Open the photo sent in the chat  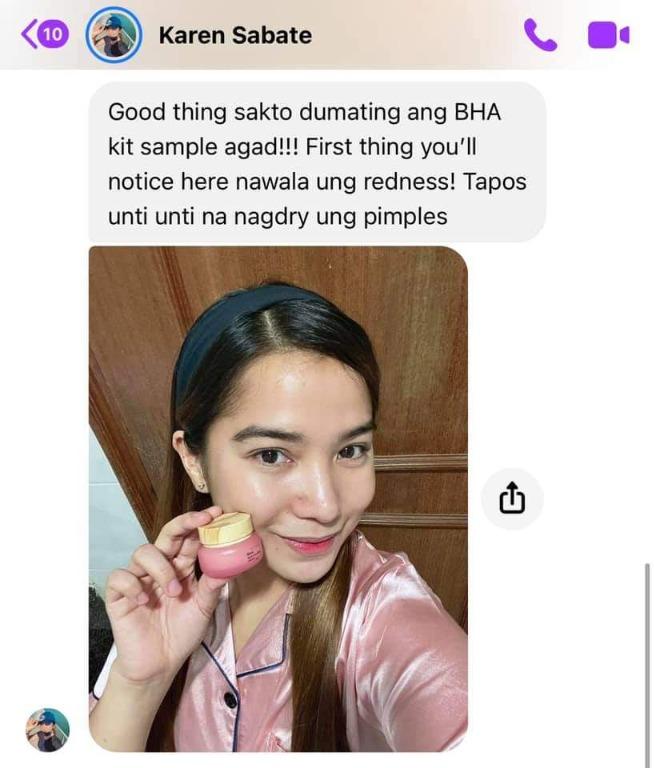tap(278, 500)
